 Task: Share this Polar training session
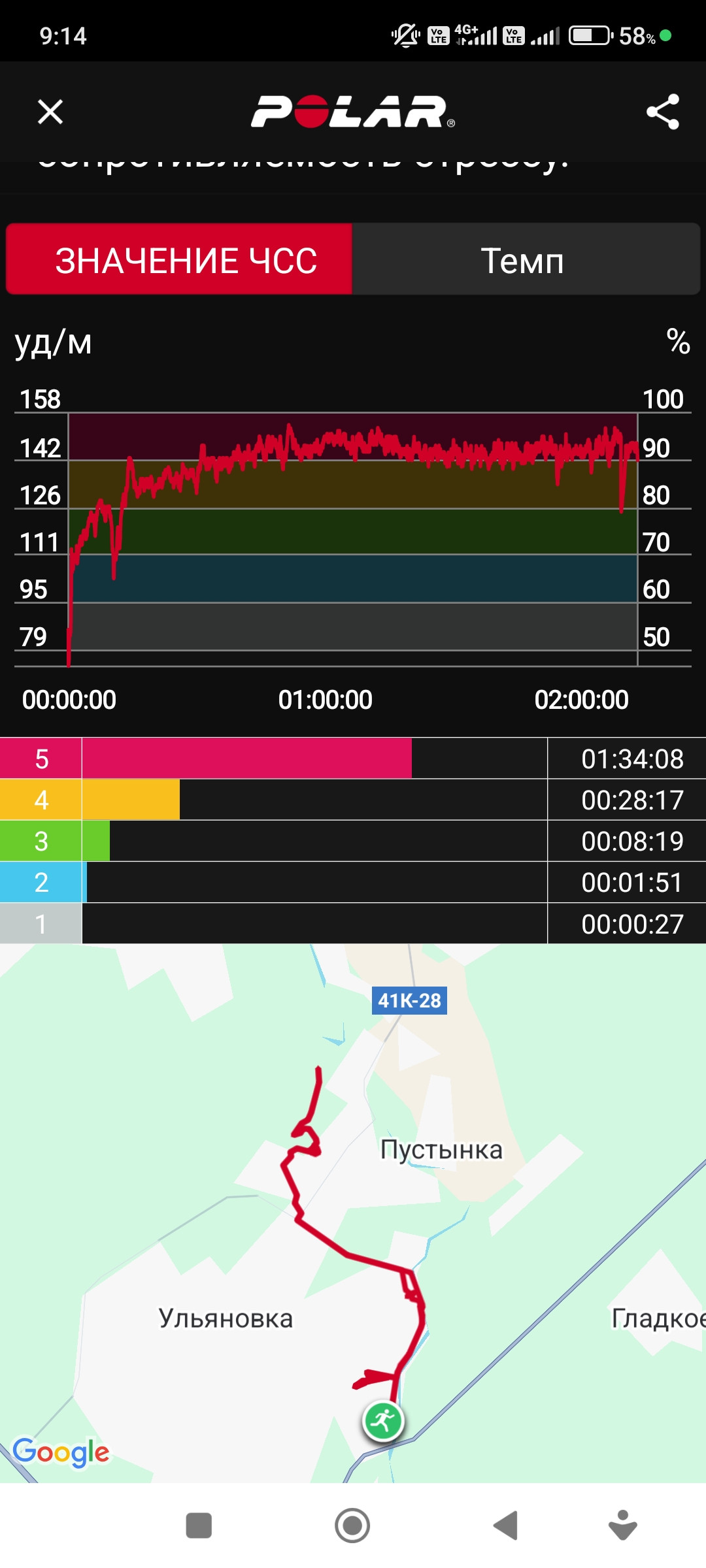(663, 112)
